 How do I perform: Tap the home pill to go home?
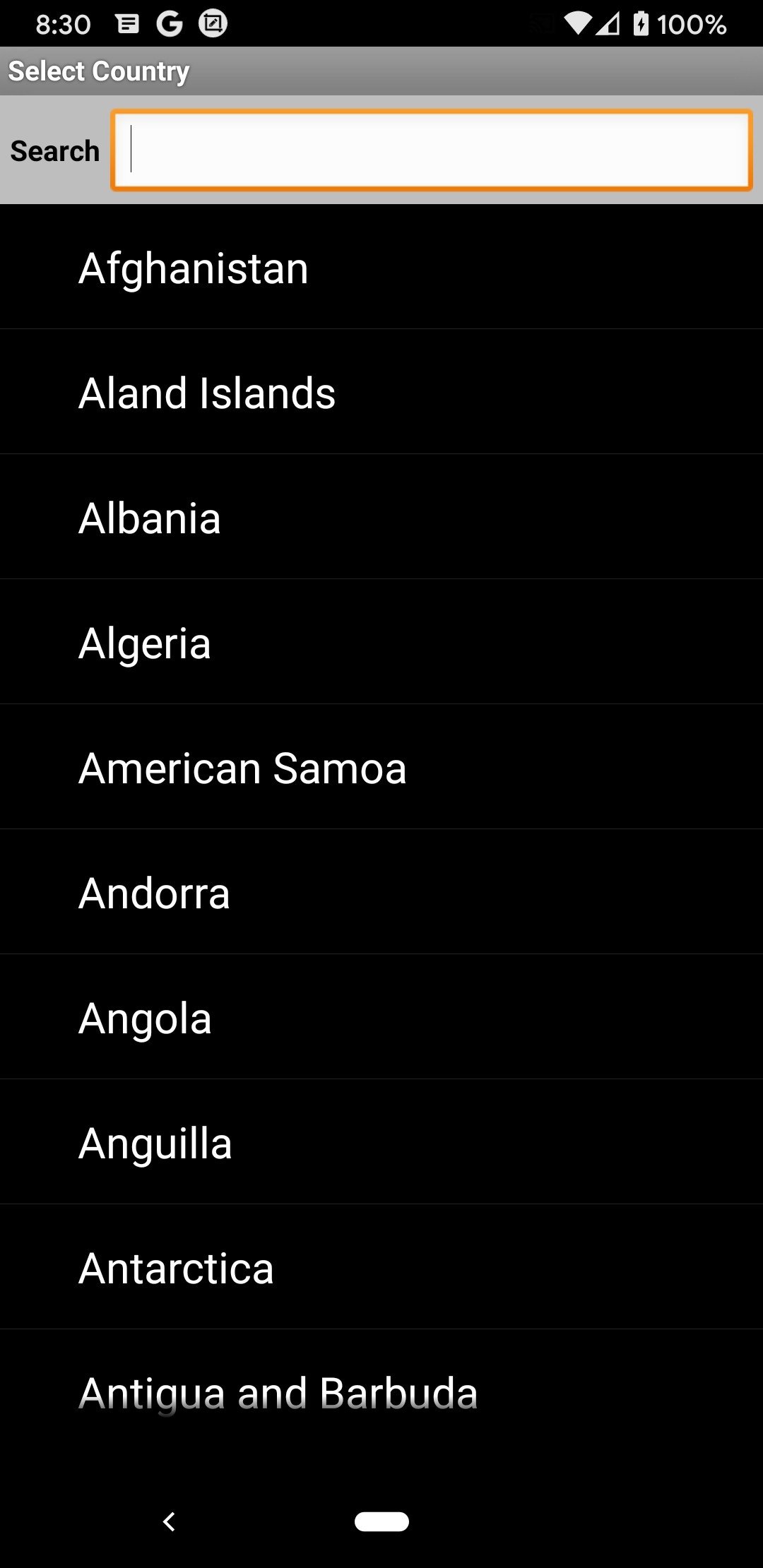point(381,1521)
